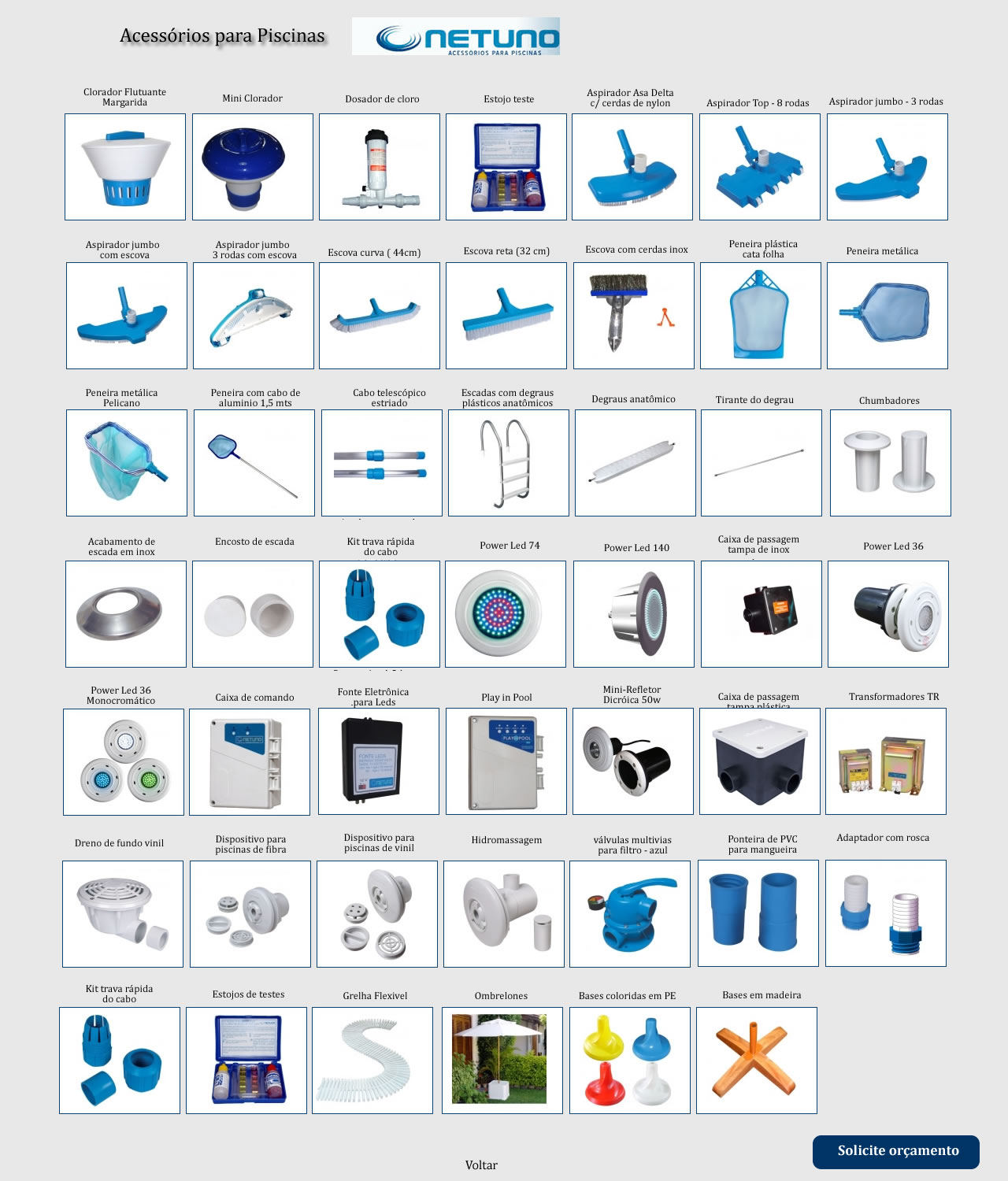View the Escova curva (44cm) image
Screen dimensions: 1008x1181
coord(380,316)
